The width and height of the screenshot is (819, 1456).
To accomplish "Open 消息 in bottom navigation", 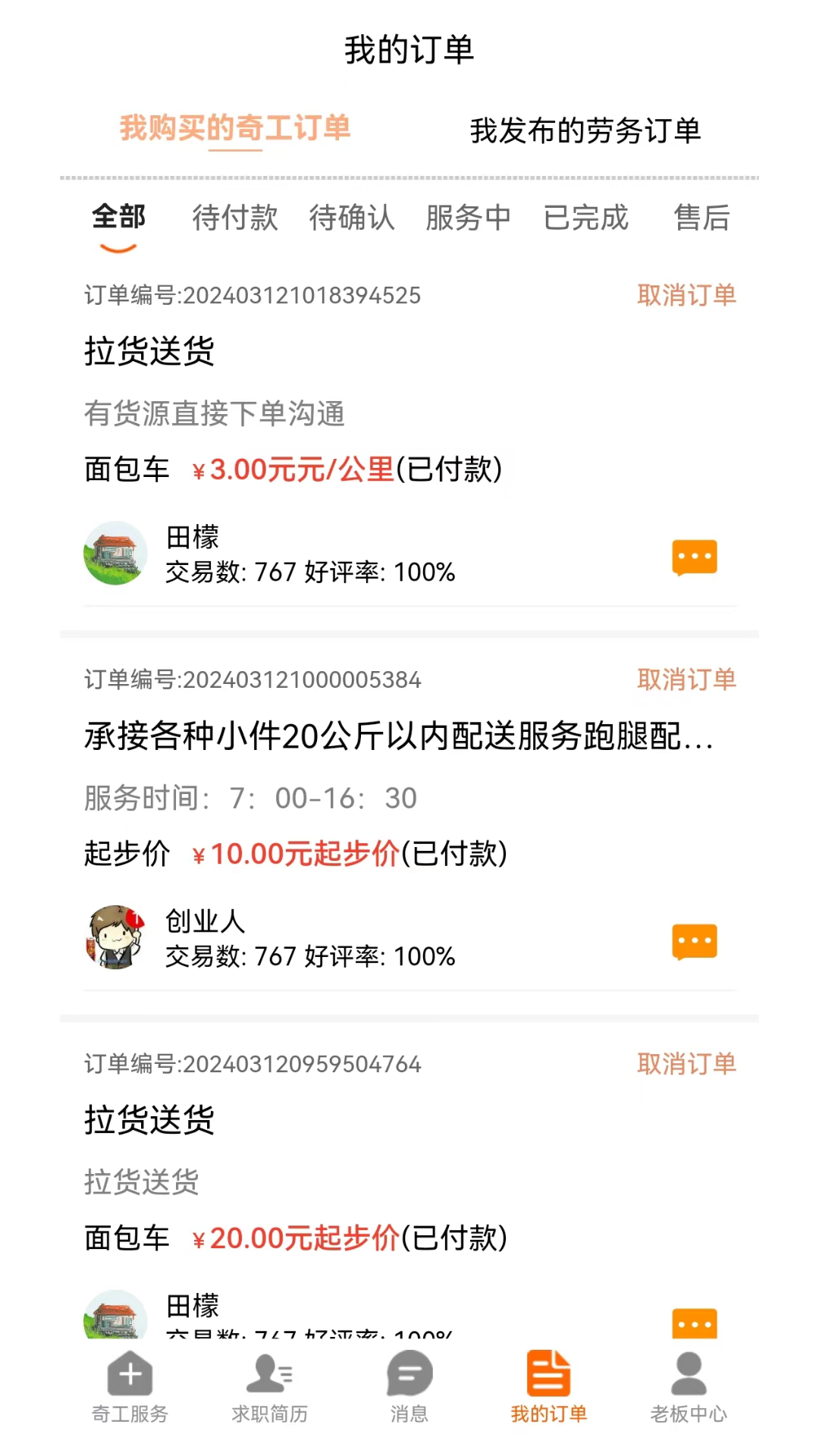I will [409, 1386].
